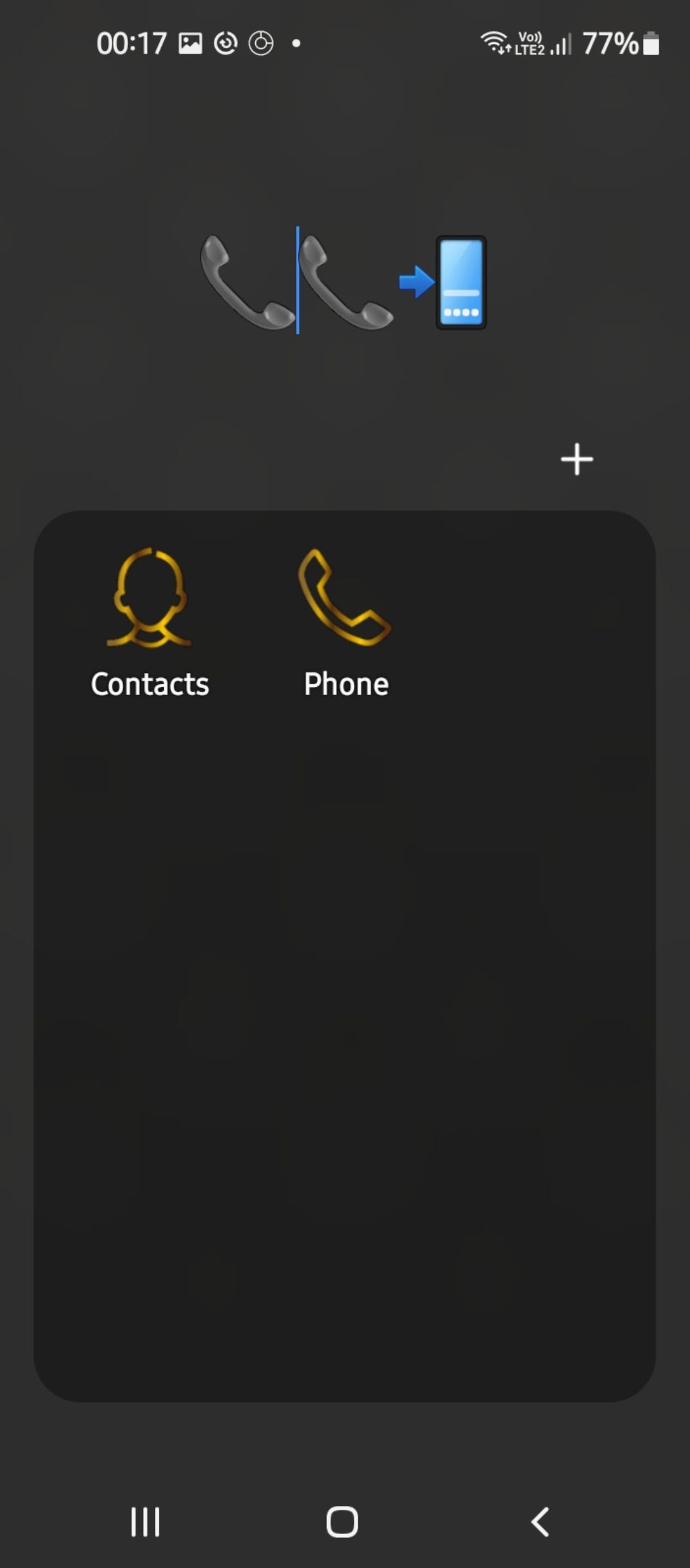The width and height of the screenshot is (690, 1568).
Task: Tap the plus button to add apps
Action: [576, 459]
